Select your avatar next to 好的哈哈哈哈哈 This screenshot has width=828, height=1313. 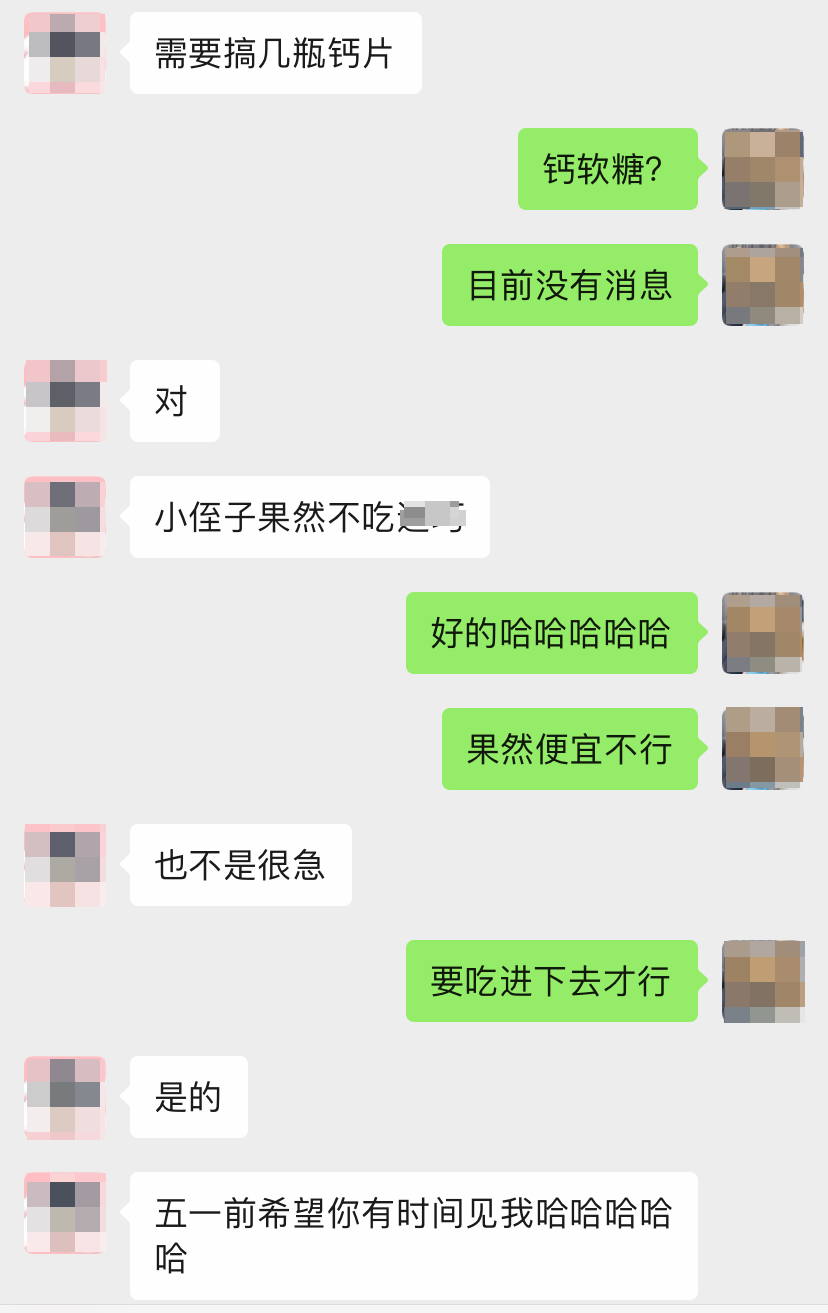click(x=762, y=633)
